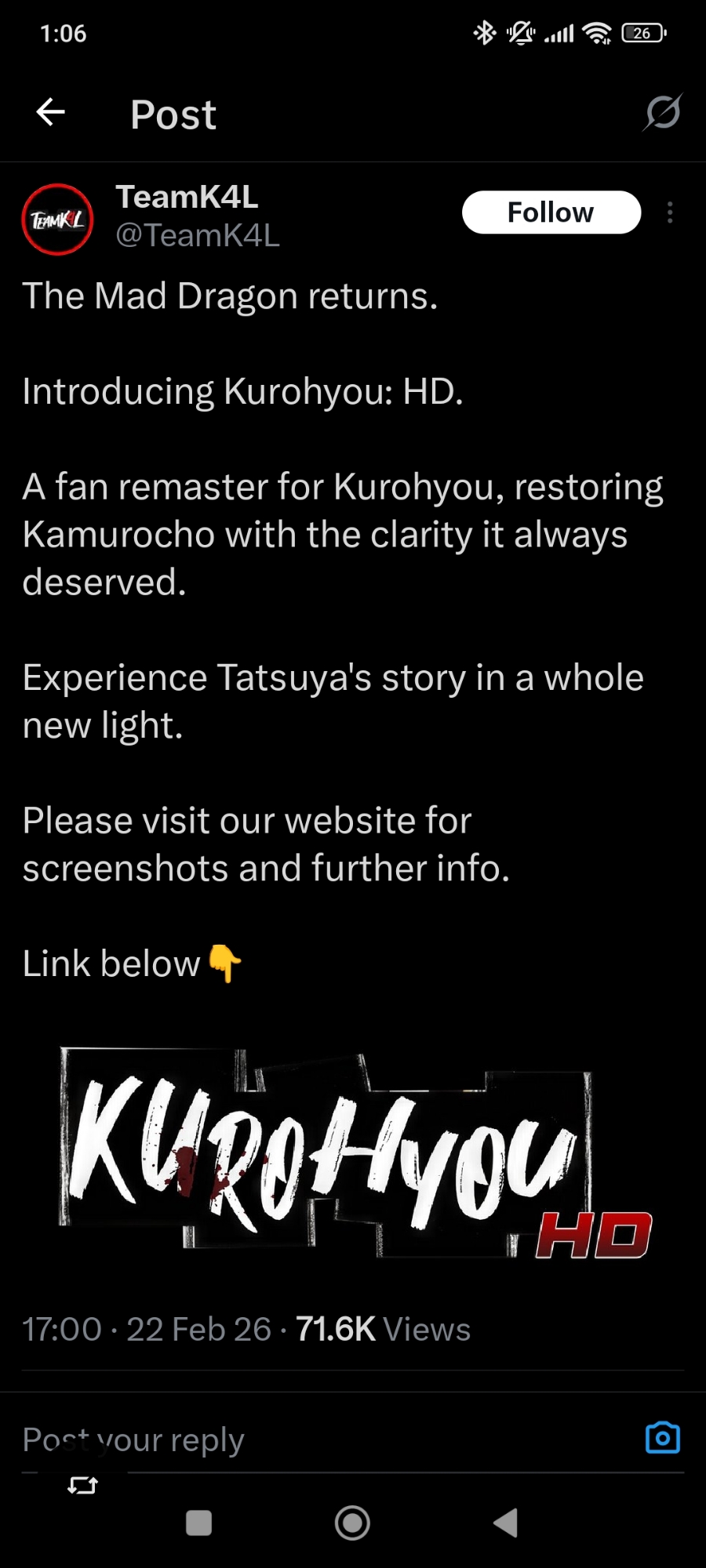The image size is (706, 1568).
Task: Go back from the Post screen
Action: [51, 112]
